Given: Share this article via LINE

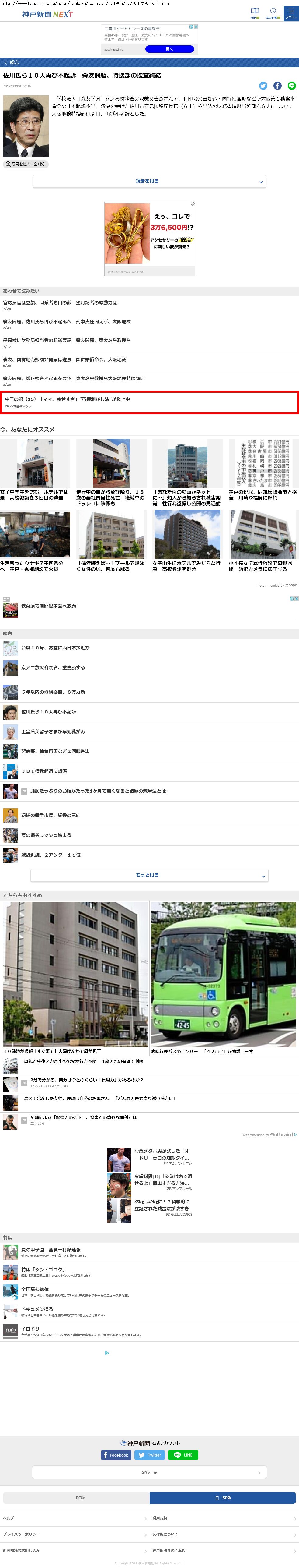Looking at the screenshot, I should [x=292, y=86].
